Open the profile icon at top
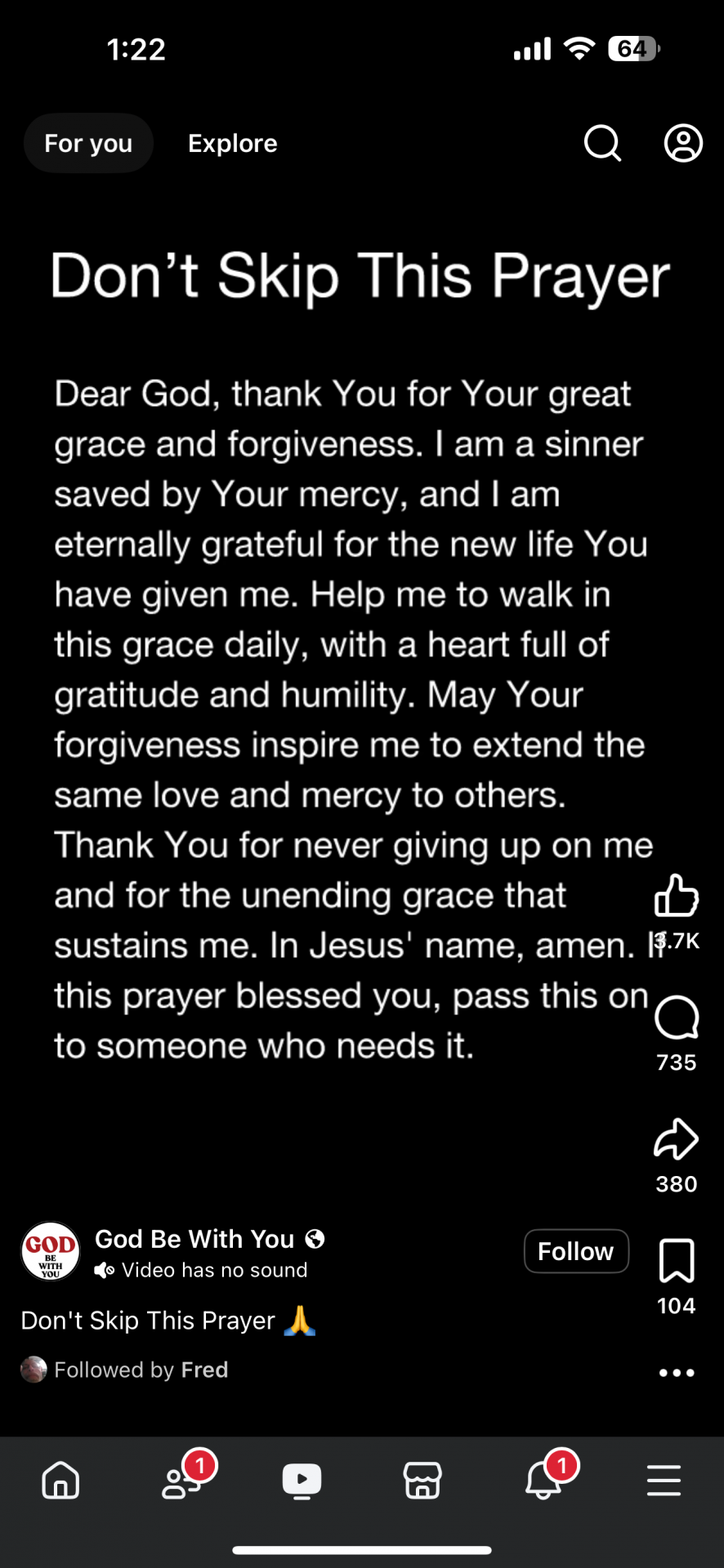The width and height of the screenshot is (724, 1568). pos(683,144)
